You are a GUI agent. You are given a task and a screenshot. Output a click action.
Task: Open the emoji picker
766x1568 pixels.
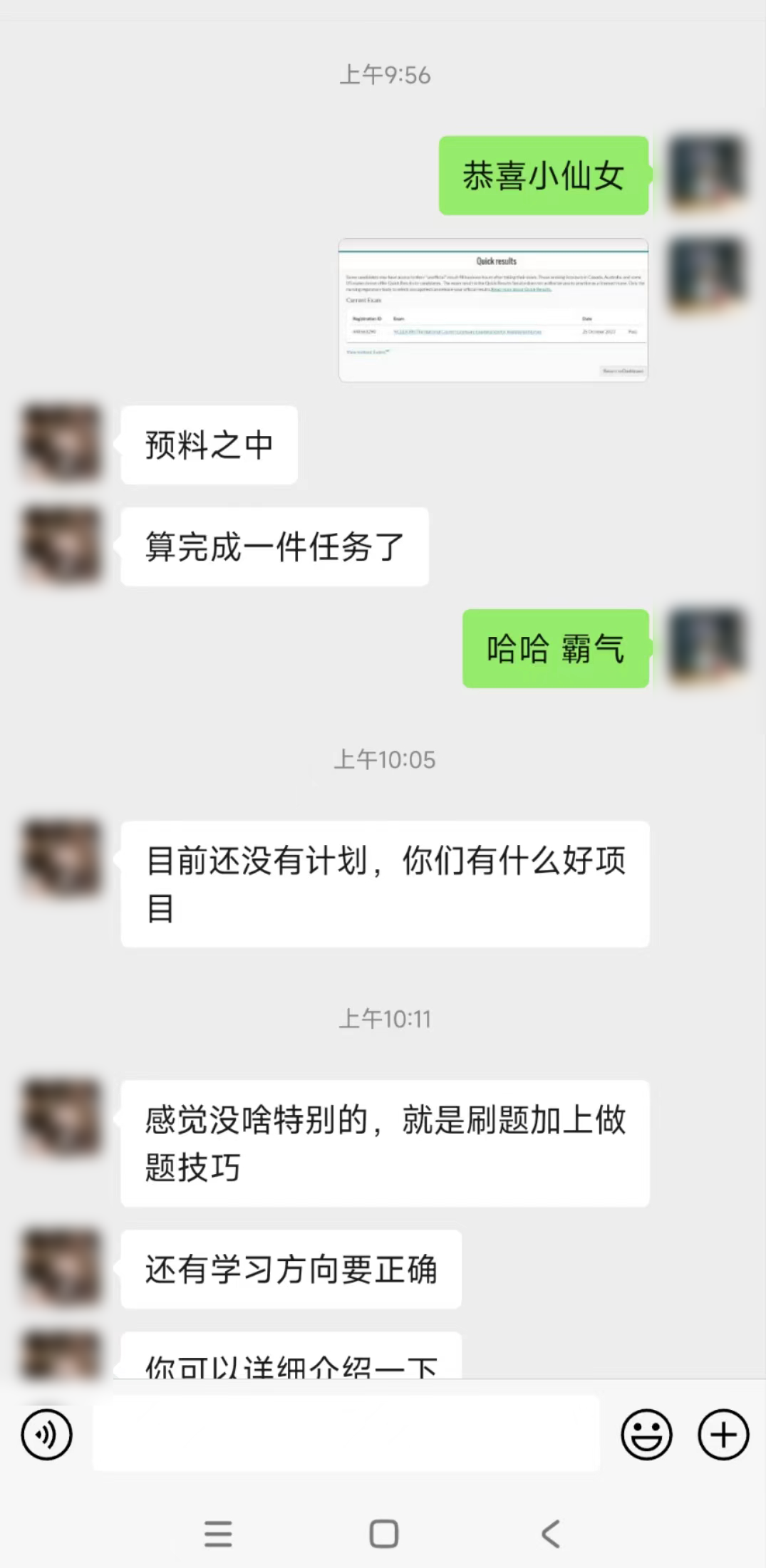pyautogui.click(x=646, y=1434)
